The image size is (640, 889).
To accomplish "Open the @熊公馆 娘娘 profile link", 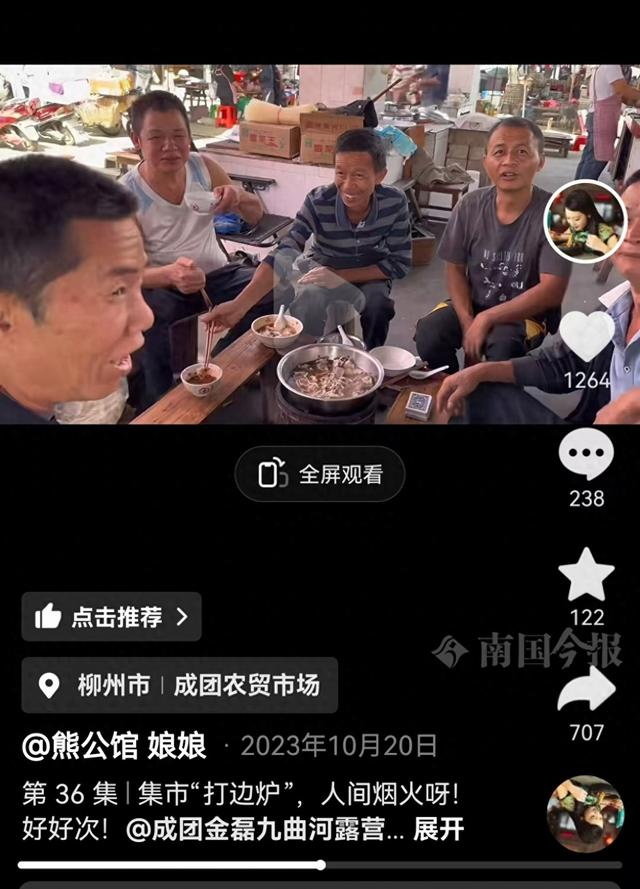I will point(115,745).
